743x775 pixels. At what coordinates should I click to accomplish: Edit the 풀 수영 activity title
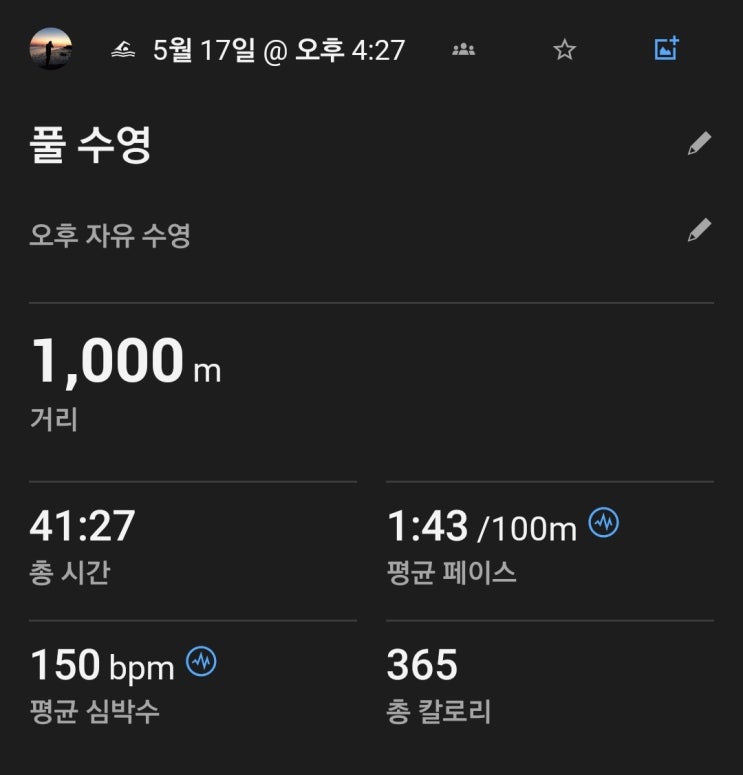pos(699,144)
